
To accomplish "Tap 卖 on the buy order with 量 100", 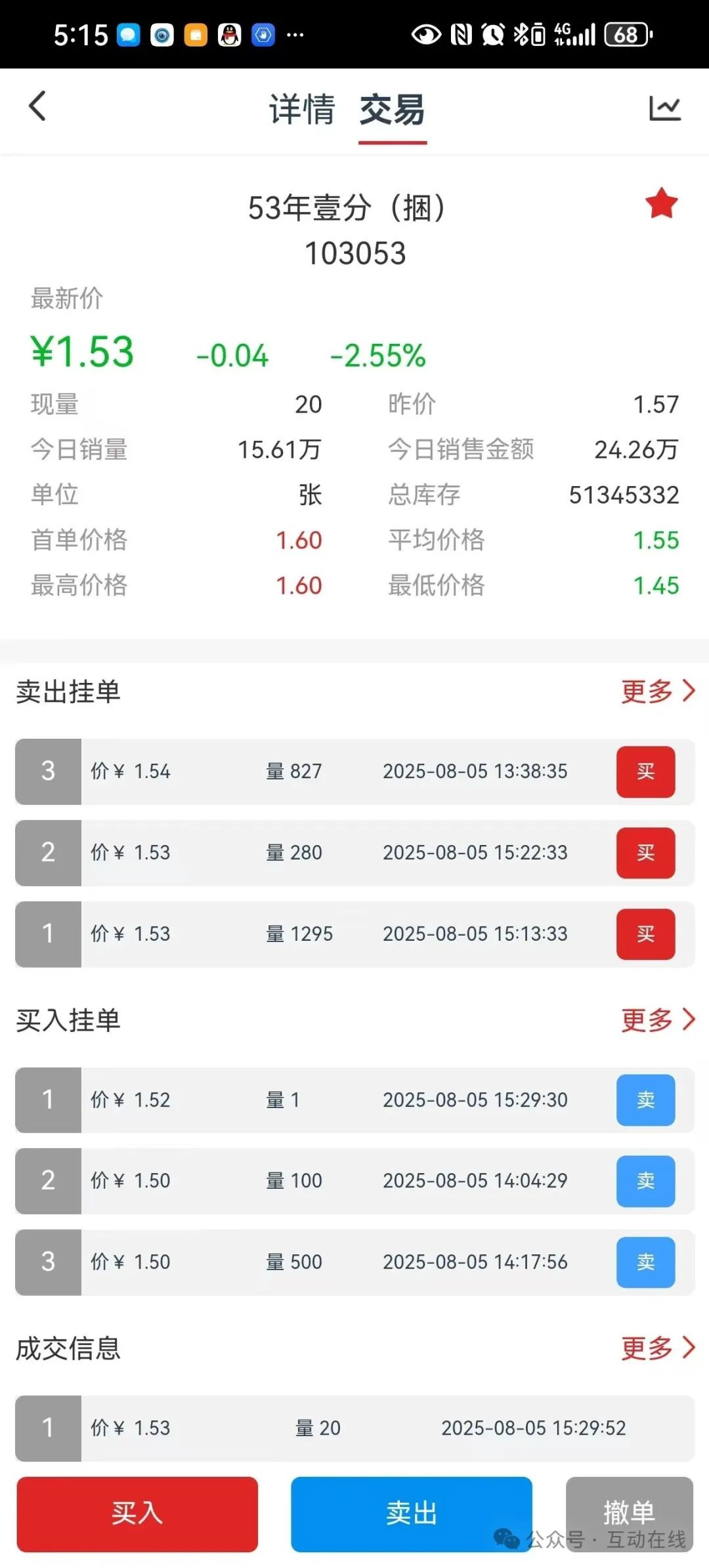I will tap(645, 1181).
